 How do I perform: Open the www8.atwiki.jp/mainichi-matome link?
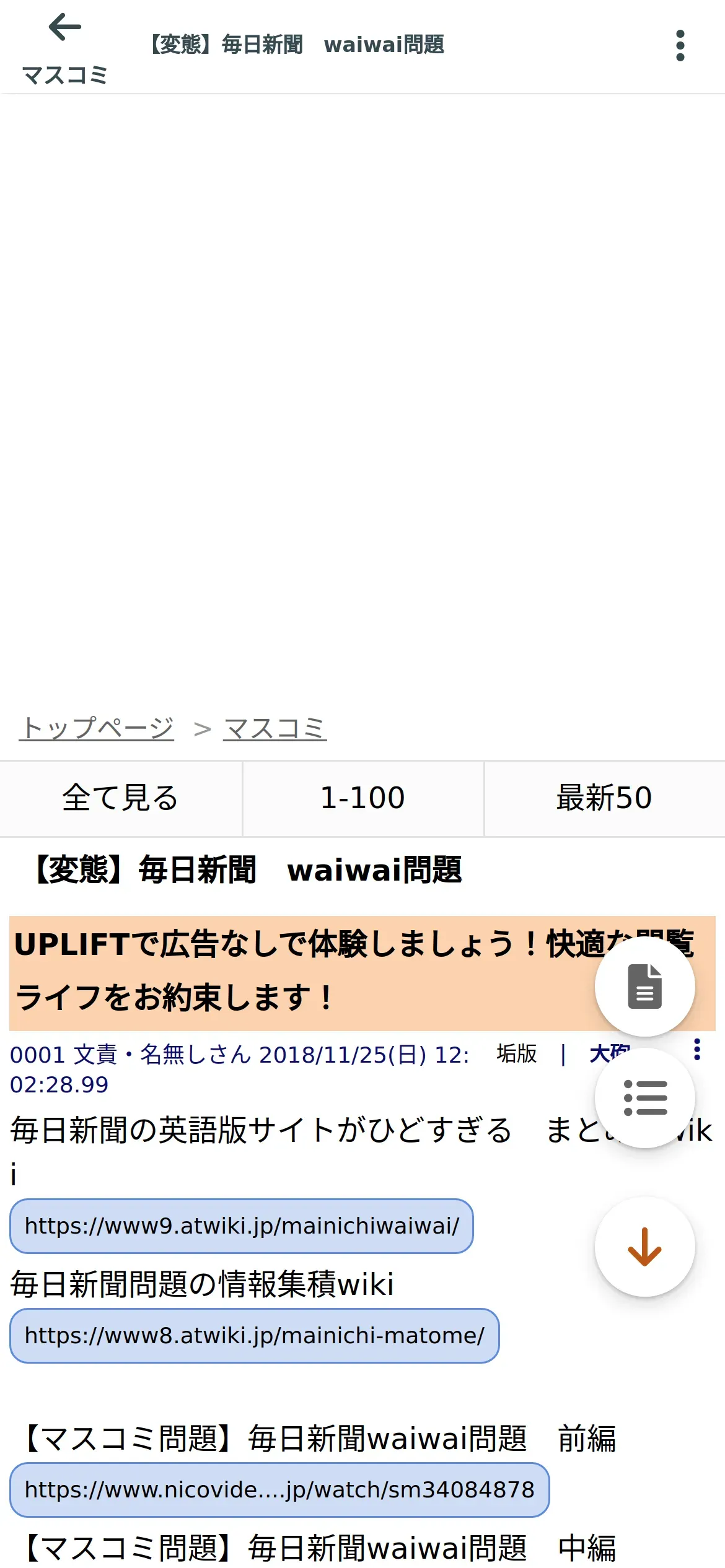(254, 1336)
